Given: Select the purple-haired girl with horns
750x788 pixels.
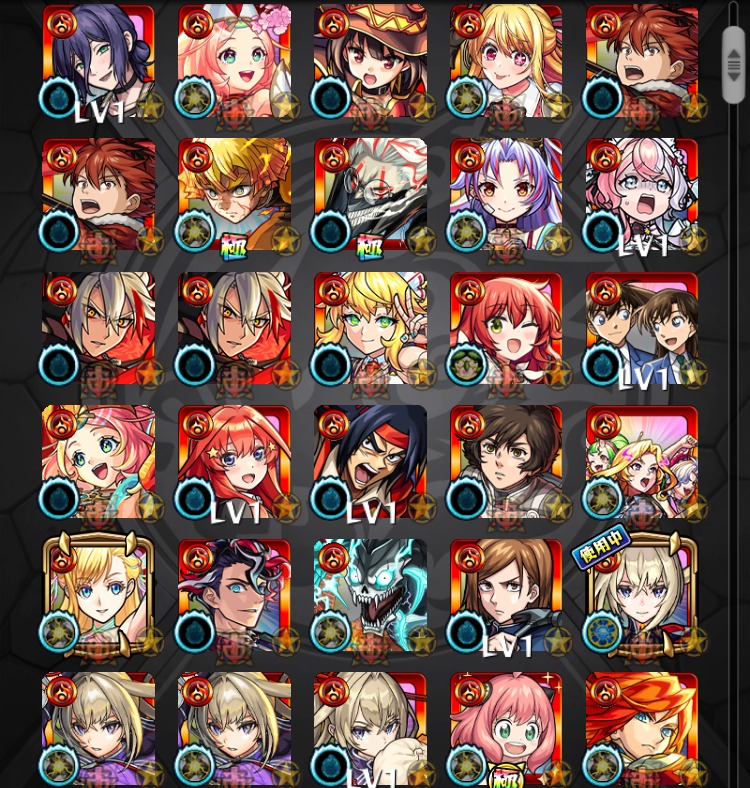Looking at the screenshot, I should [506, 196].
